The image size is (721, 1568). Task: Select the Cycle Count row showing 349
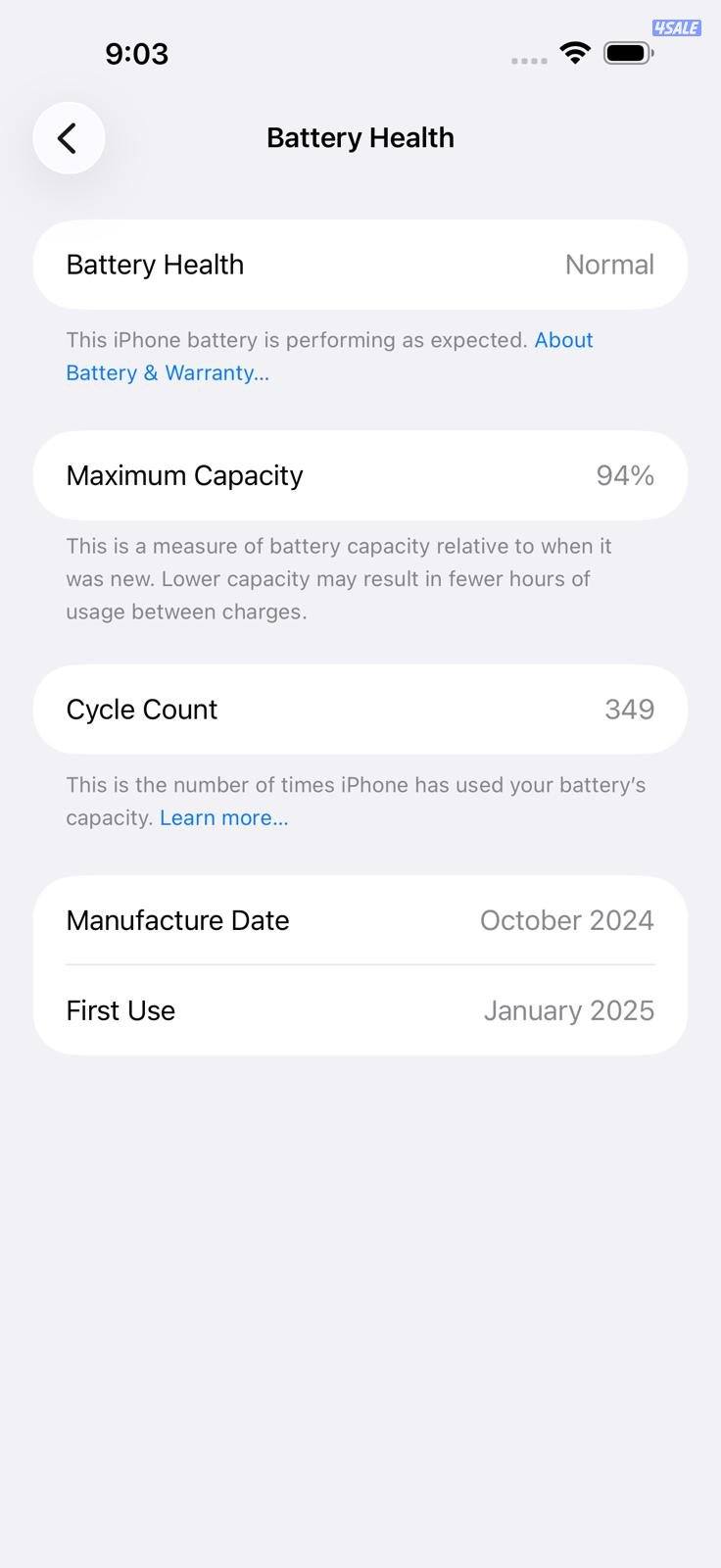point(360,709)
